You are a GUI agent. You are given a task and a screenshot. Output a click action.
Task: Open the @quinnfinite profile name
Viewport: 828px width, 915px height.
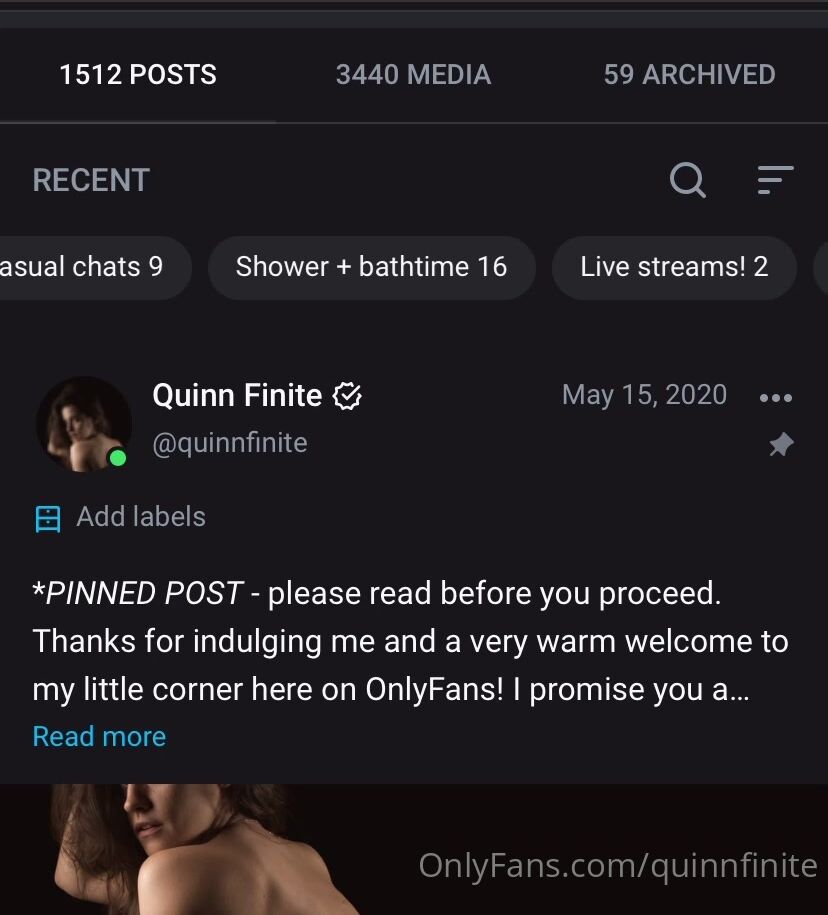tap(229, 443)
